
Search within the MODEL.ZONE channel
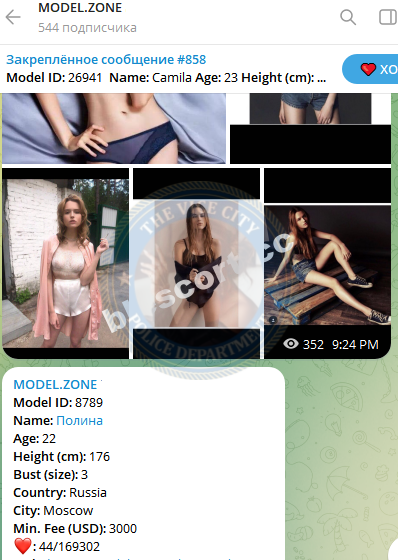348,17
